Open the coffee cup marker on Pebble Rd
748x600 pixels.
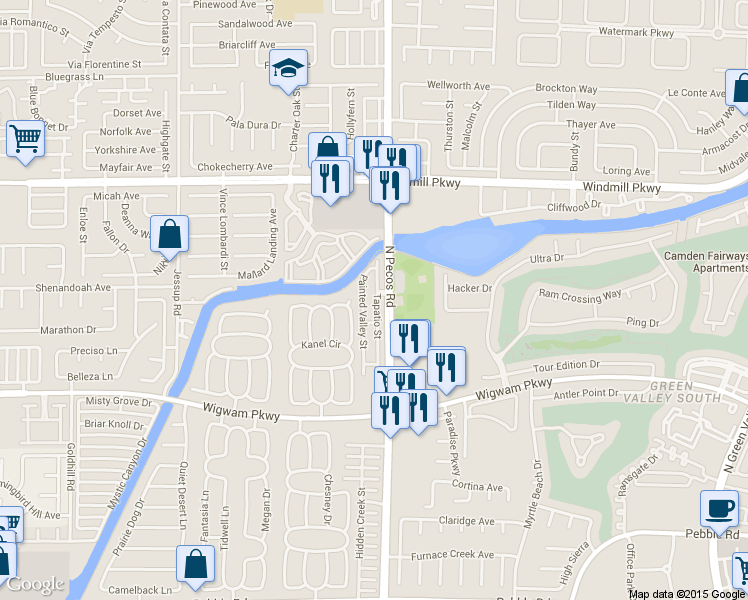click(x=719, y=512)
